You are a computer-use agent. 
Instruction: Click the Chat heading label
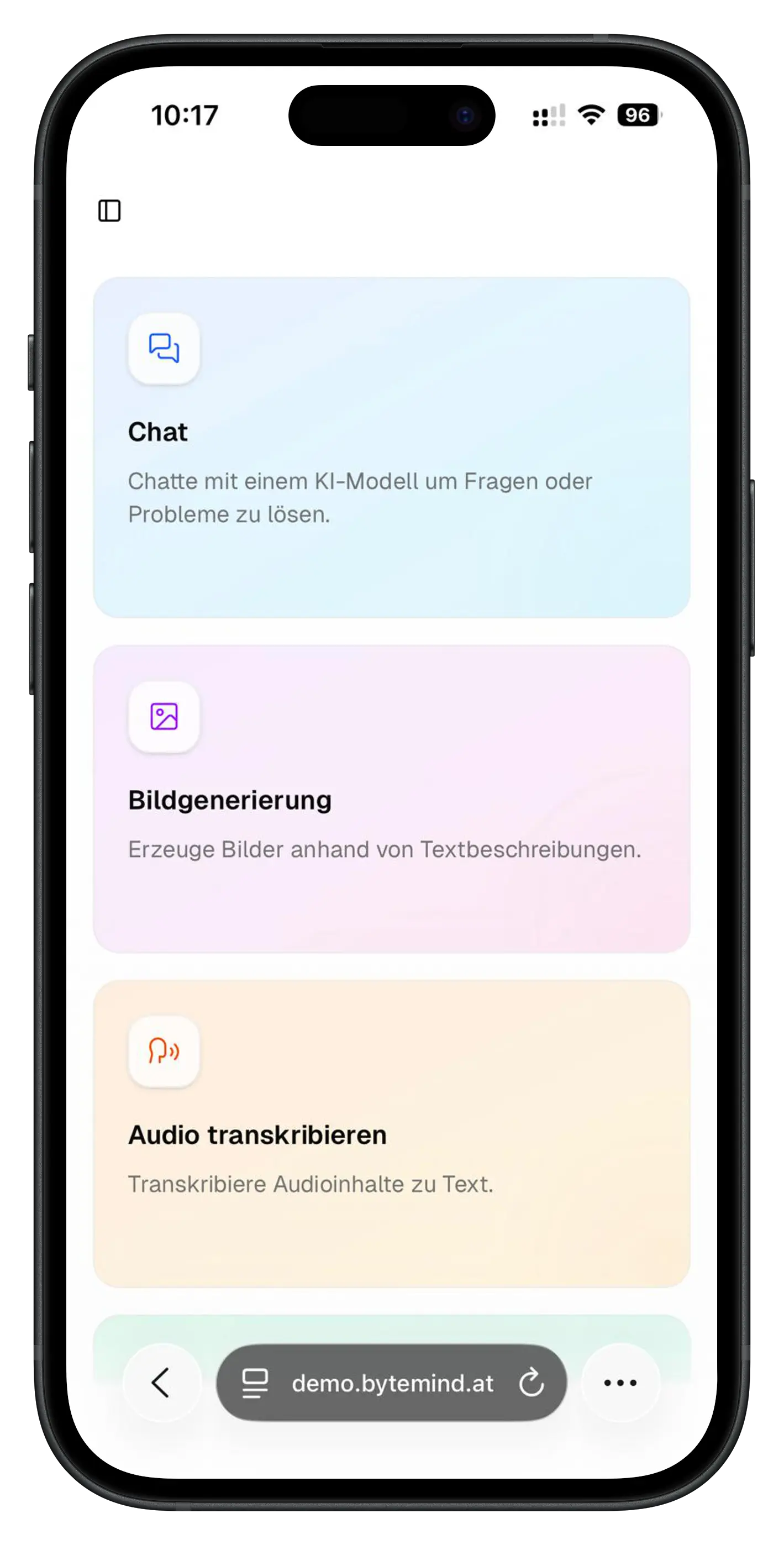157,431
